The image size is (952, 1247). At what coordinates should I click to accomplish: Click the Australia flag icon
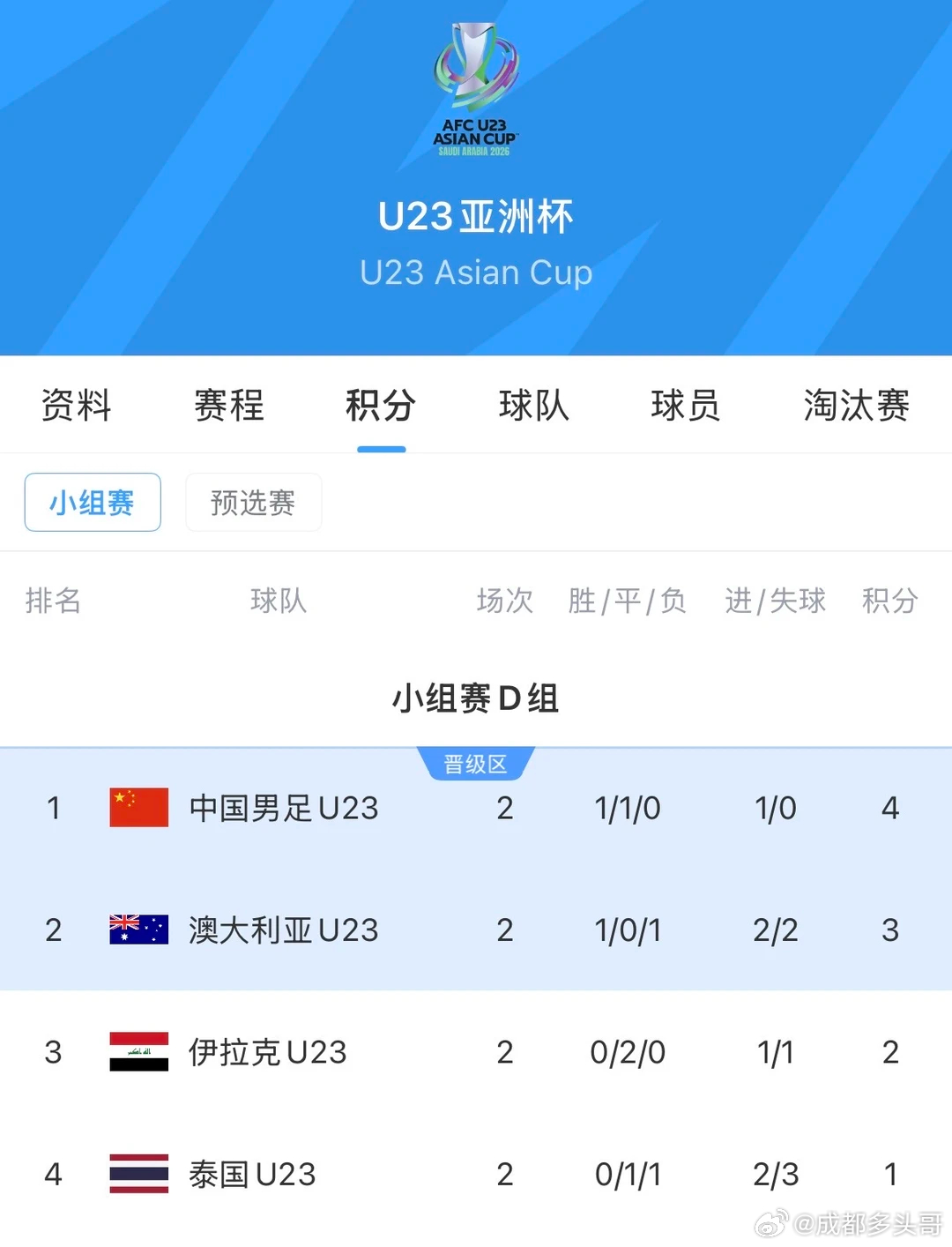[x=137, y=930]
